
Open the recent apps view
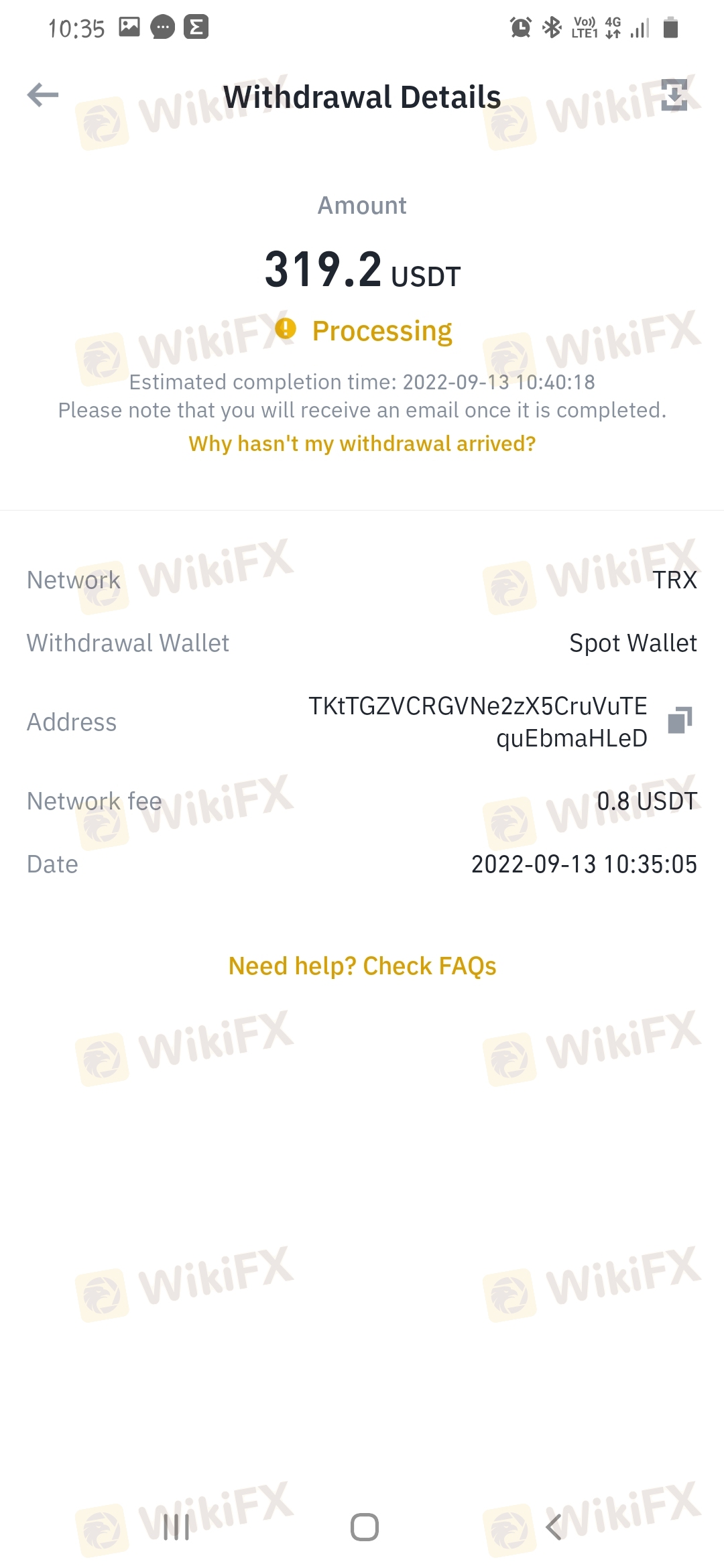(x=176, y=1527)
